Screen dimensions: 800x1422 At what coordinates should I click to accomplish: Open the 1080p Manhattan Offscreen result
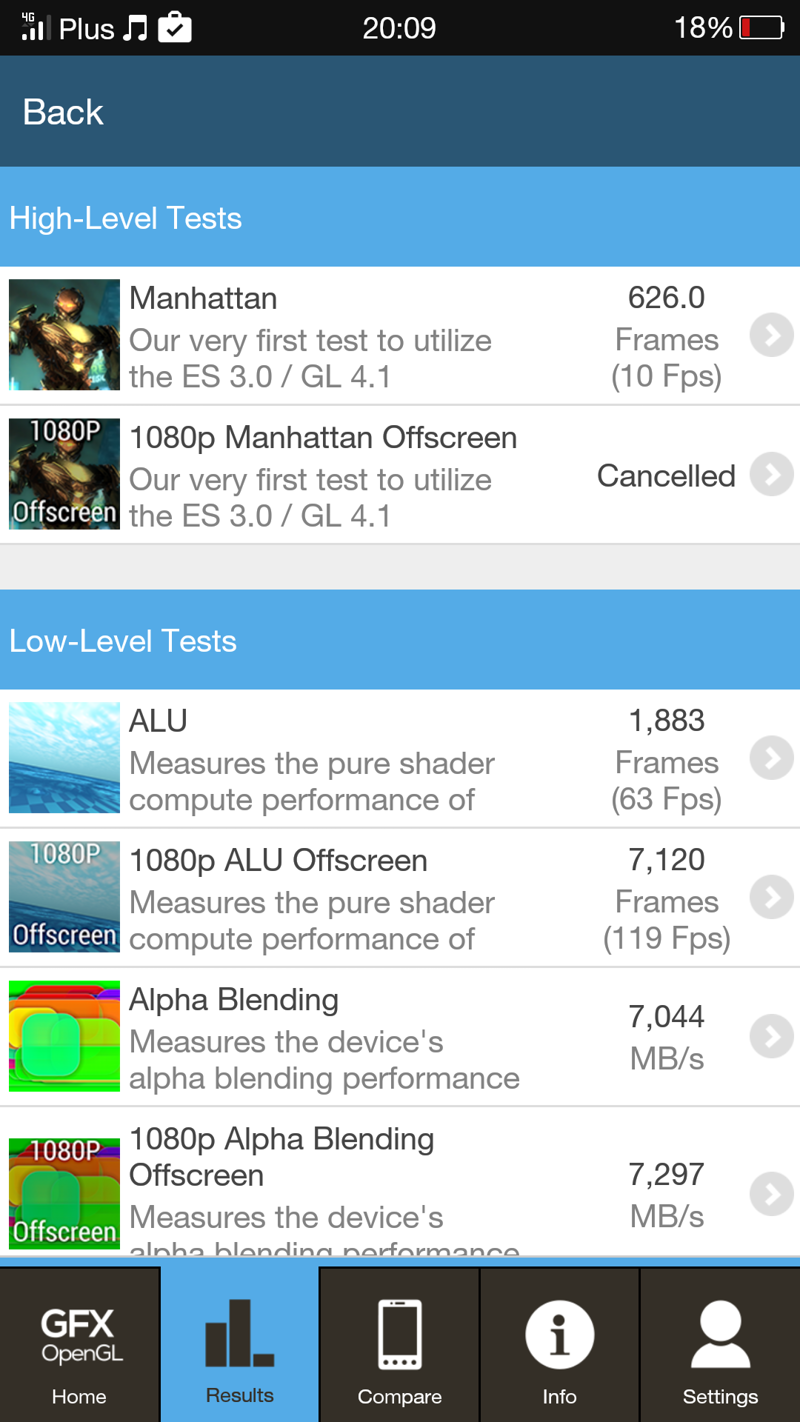[400, 475]
